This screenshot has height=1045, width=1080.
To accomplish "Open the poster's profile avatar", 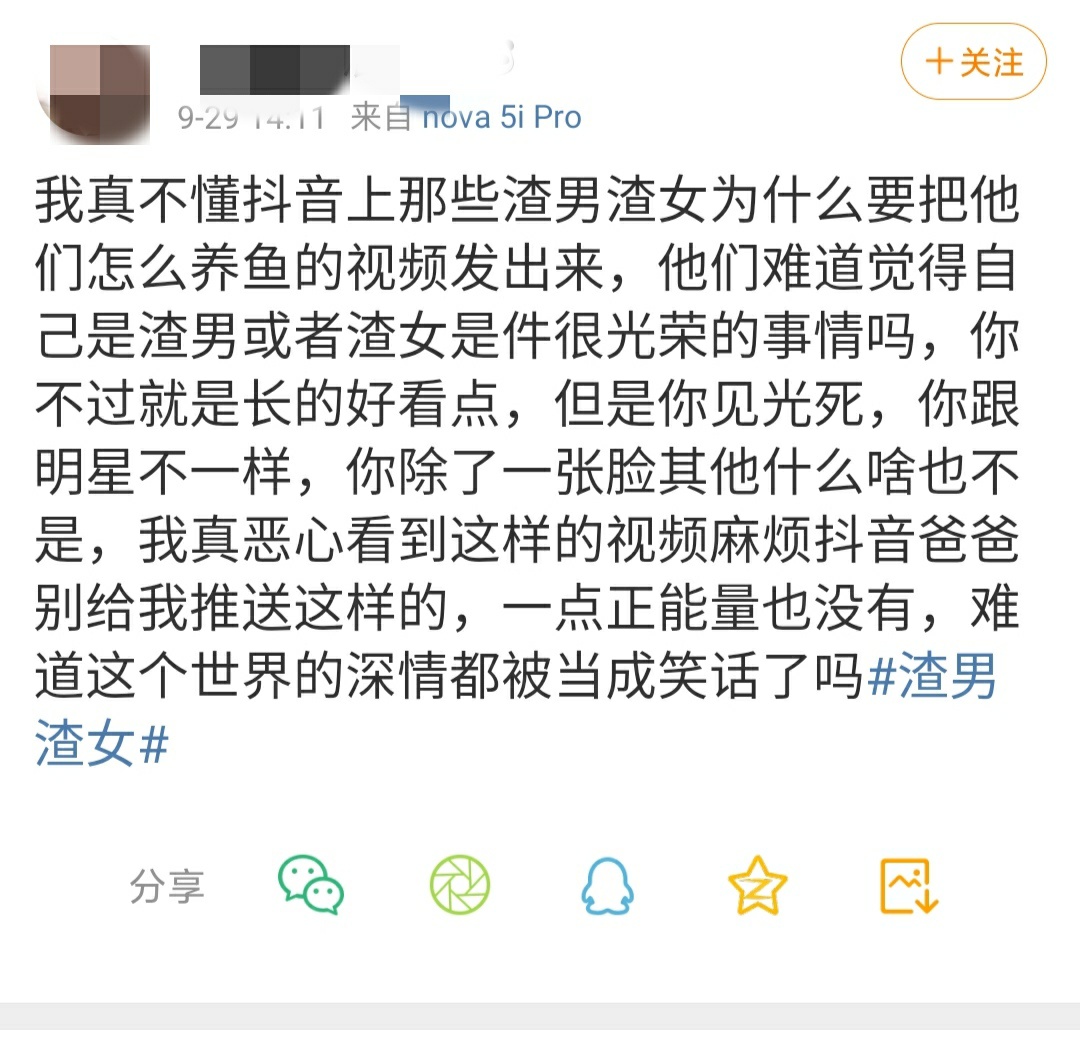I will pyautogui.click(x=93, y=91).
